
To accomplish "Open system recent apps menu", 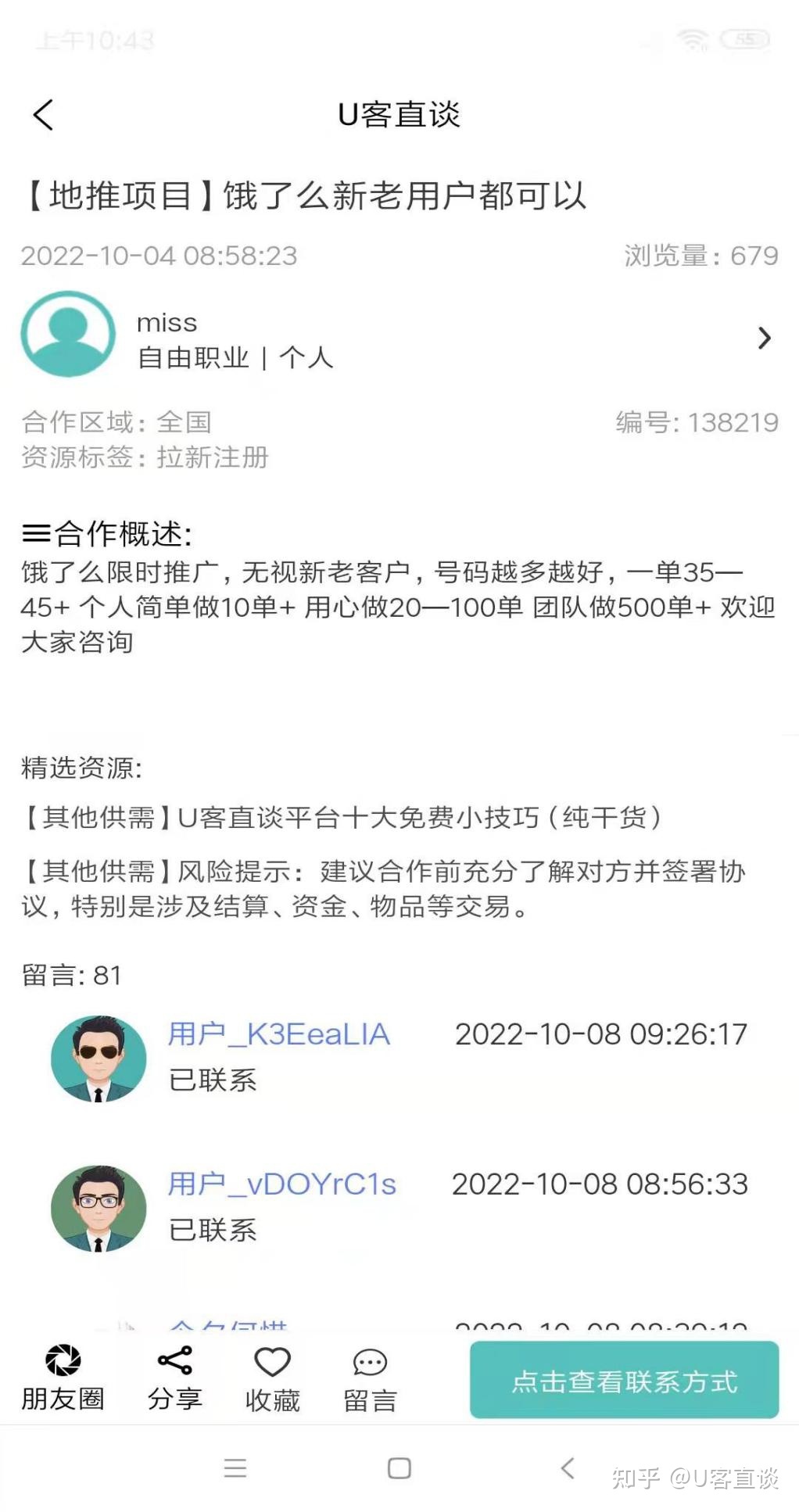I will (x=235, y=1468).
